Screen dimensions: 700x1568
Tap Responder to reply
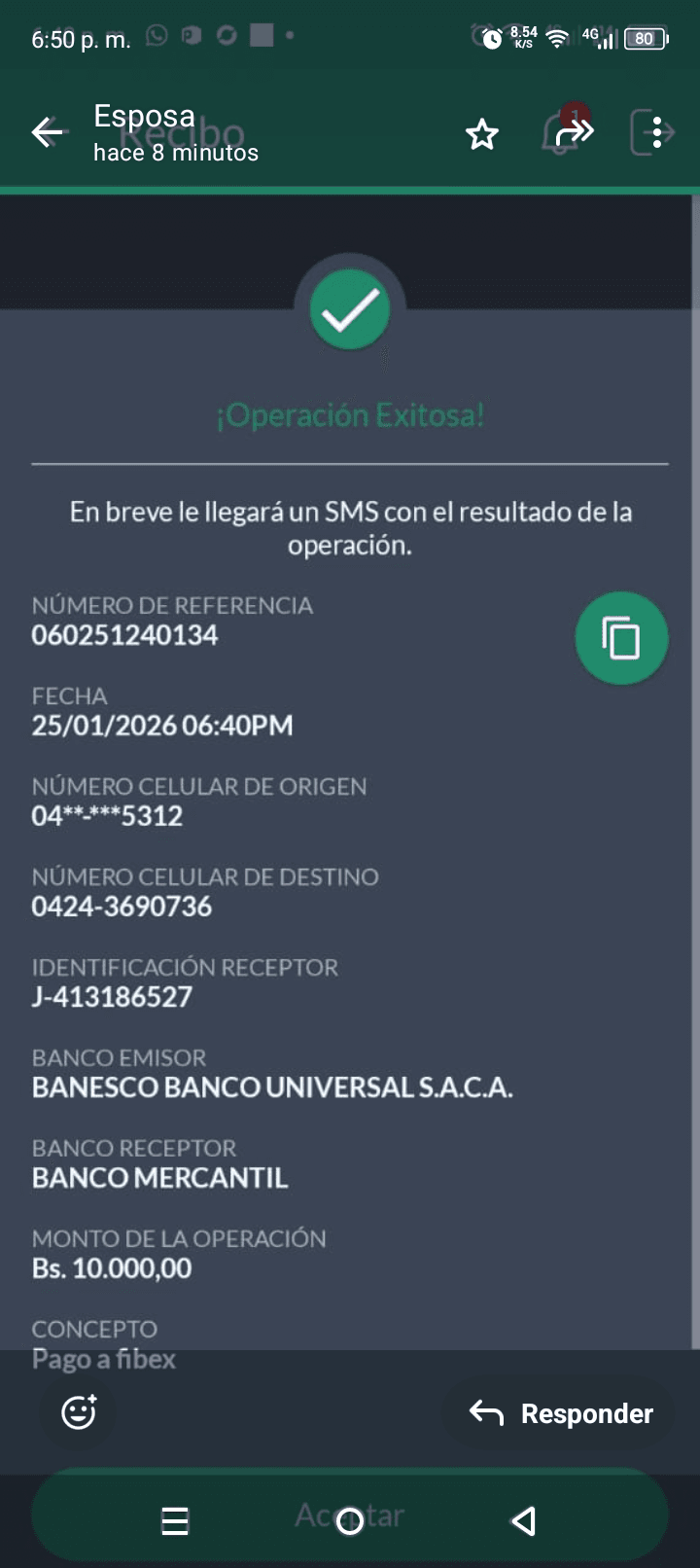coord(561,1413)
